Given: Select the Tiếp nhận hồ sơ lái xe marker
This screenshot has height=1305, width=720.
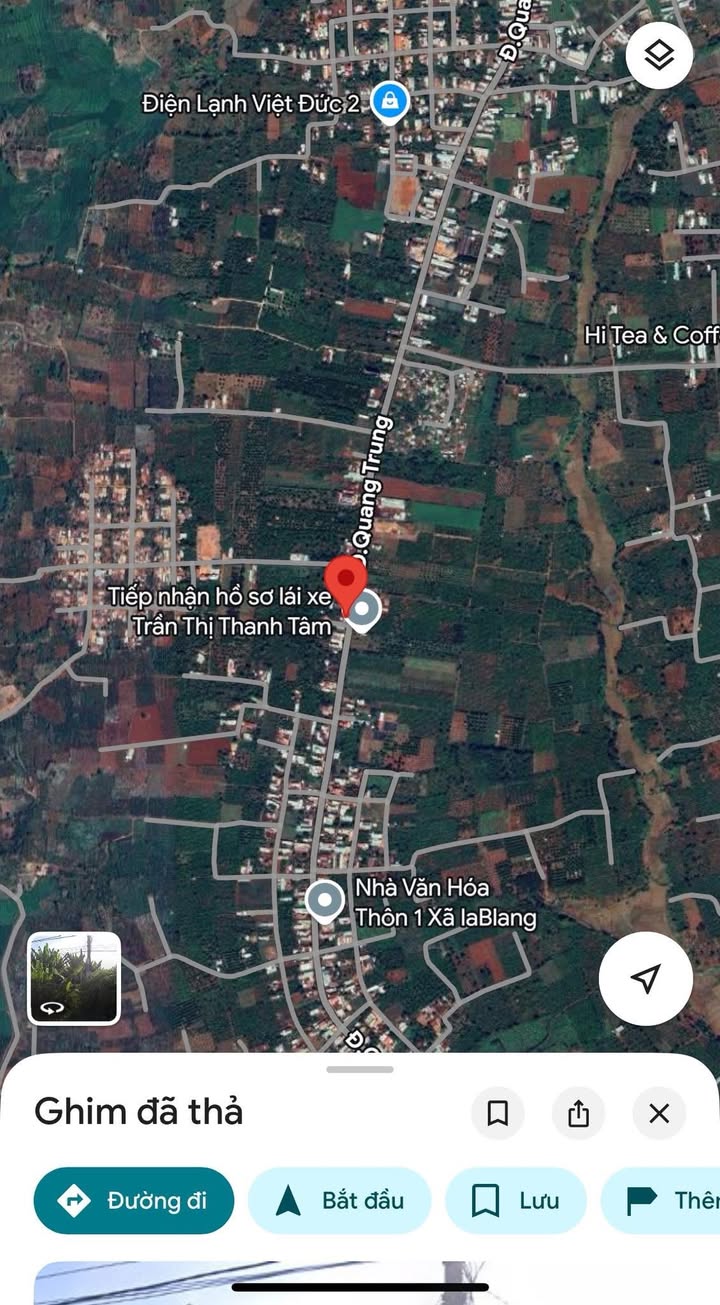Looking at the screenshot, I should click(364, 610).
